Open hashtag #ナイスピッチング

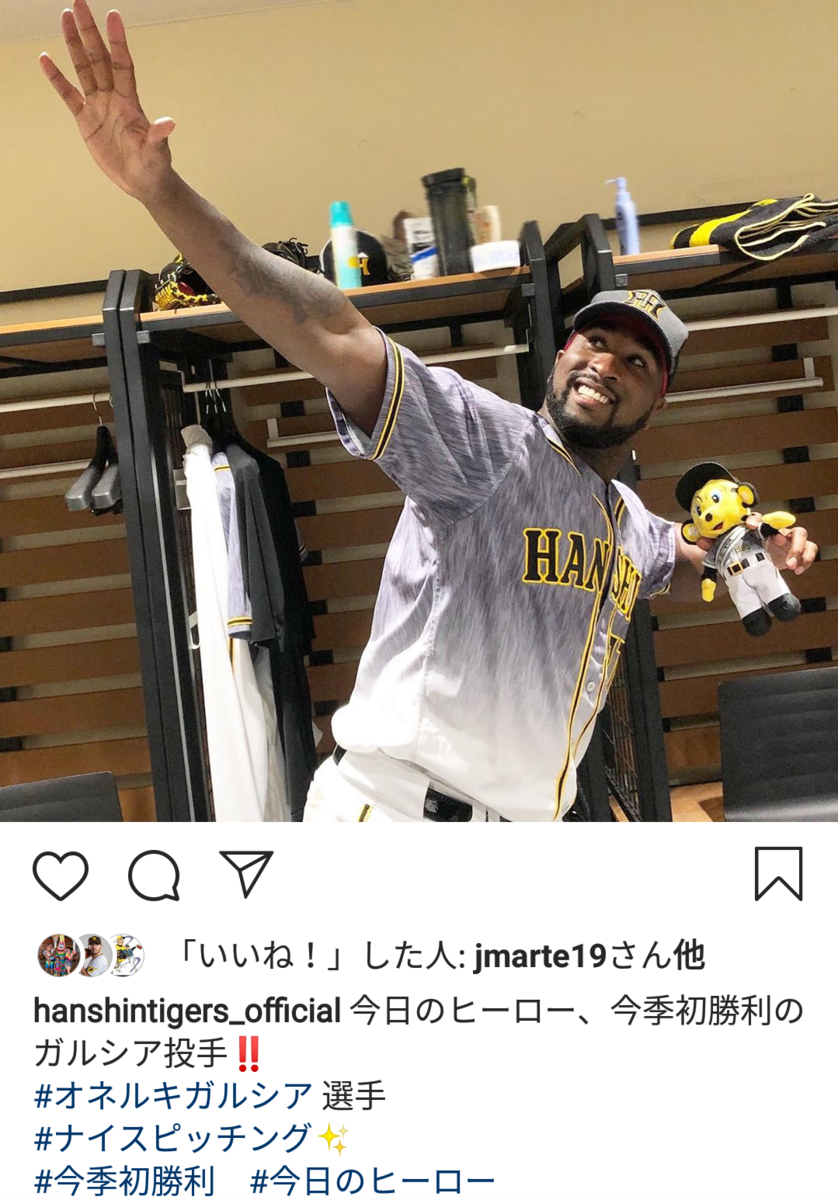point(172,1139)
